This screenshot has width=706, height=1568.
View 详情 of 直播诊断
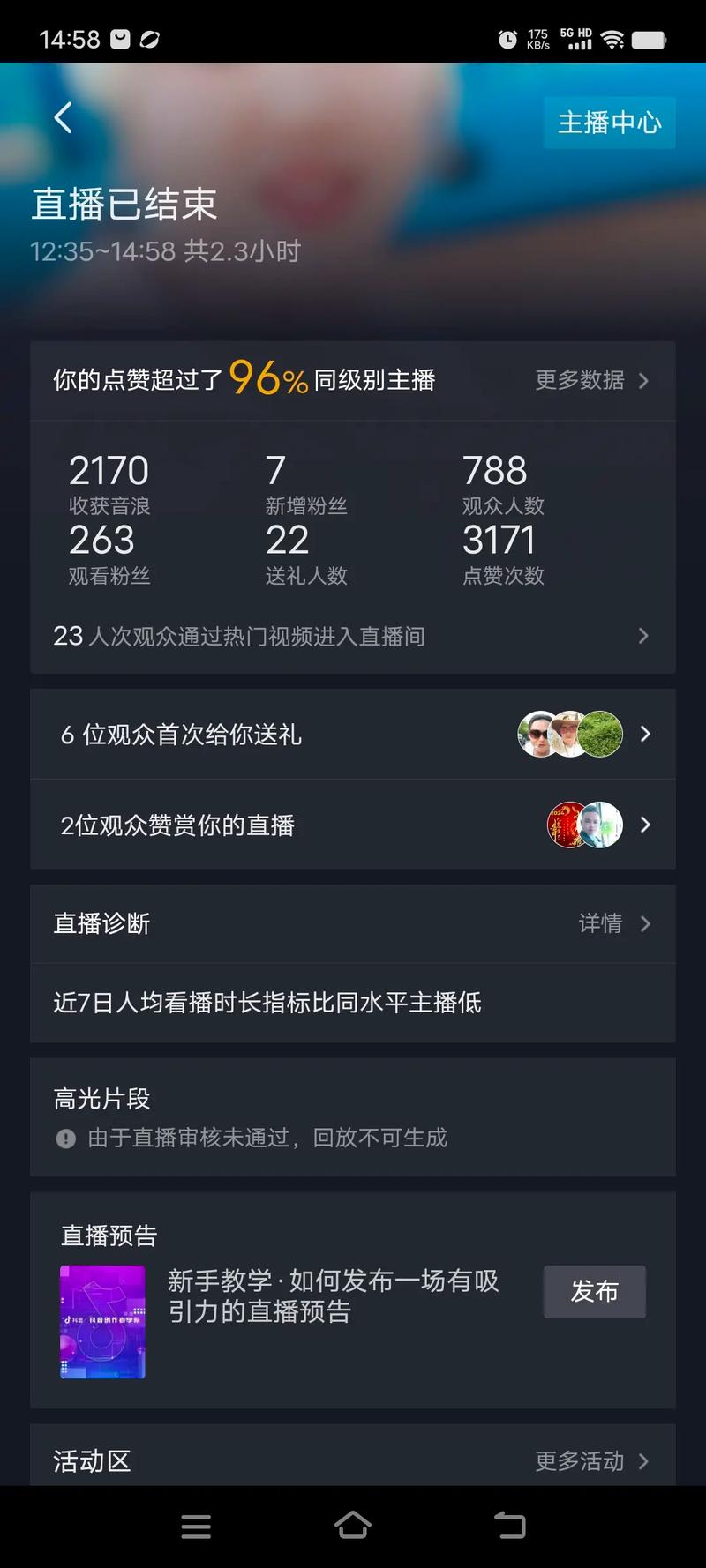[x=601, y=923]
